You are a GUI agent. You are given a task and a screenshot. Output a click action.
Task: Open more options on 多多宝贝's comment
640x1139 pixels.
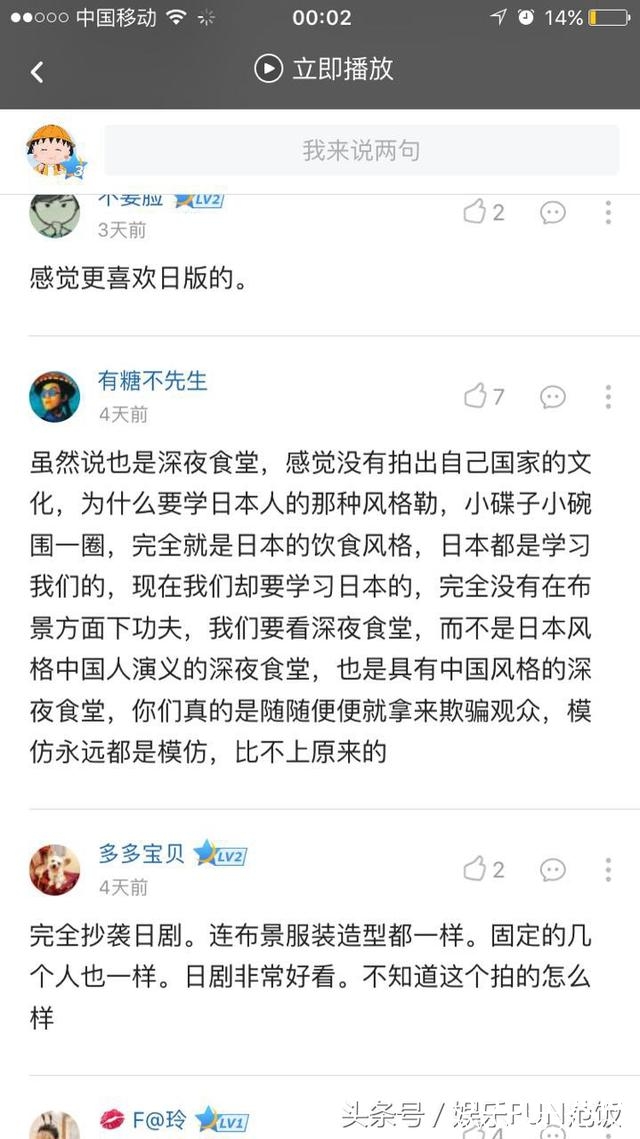[608, 869]
